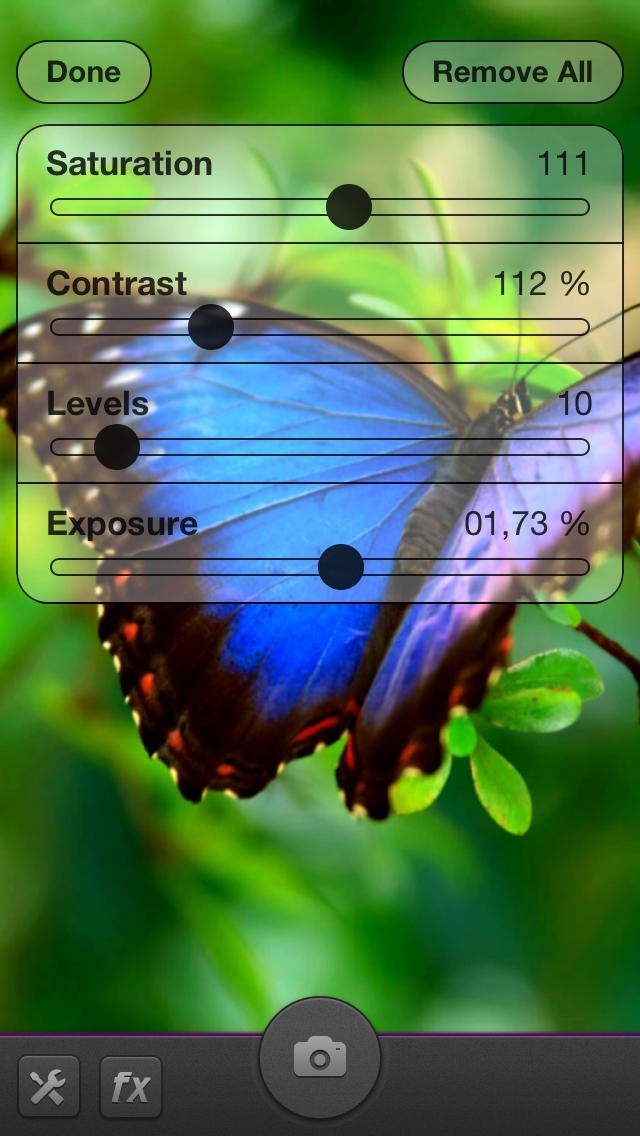Remove all applied adjustments

tap(512, 72)
